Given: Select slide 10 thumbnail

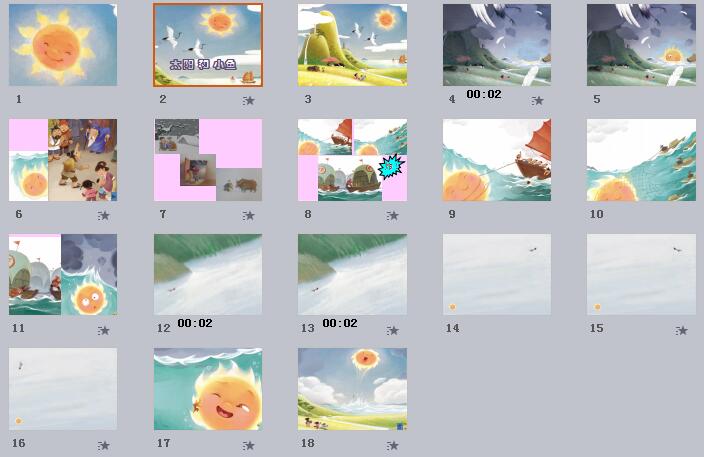Looking at the screenshot, I should click(641, 160).
